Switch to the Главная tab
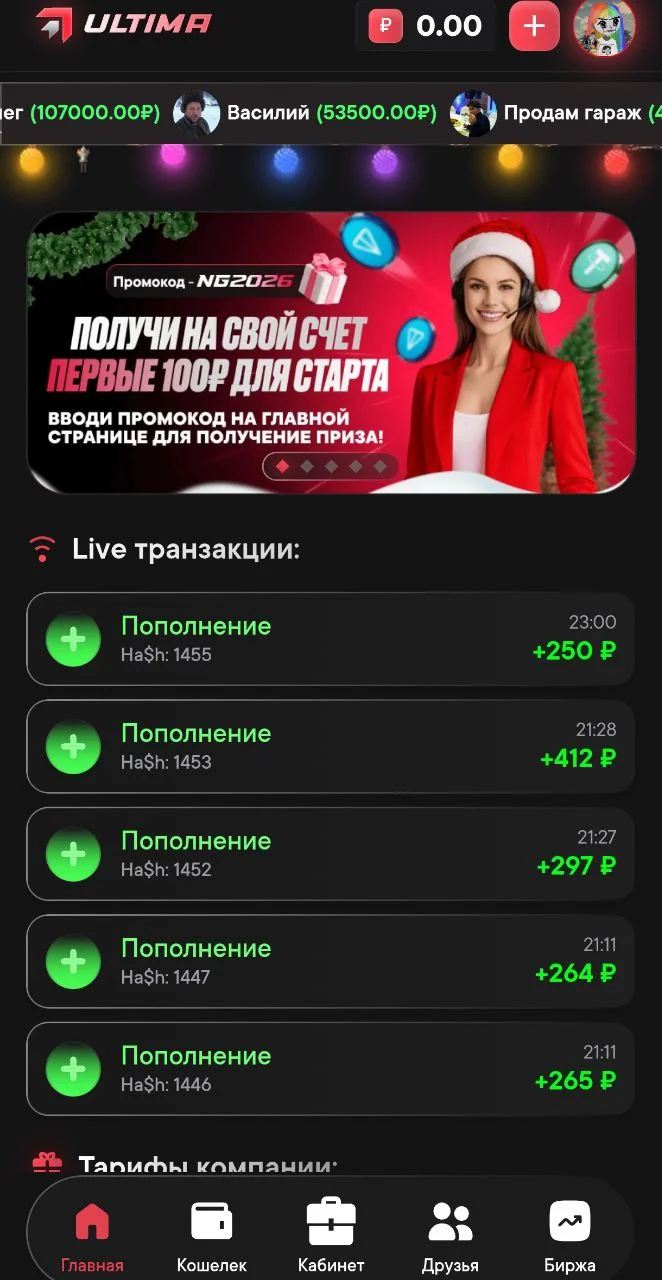This screenshot has width=662, height=1280. click(92, 1237)
